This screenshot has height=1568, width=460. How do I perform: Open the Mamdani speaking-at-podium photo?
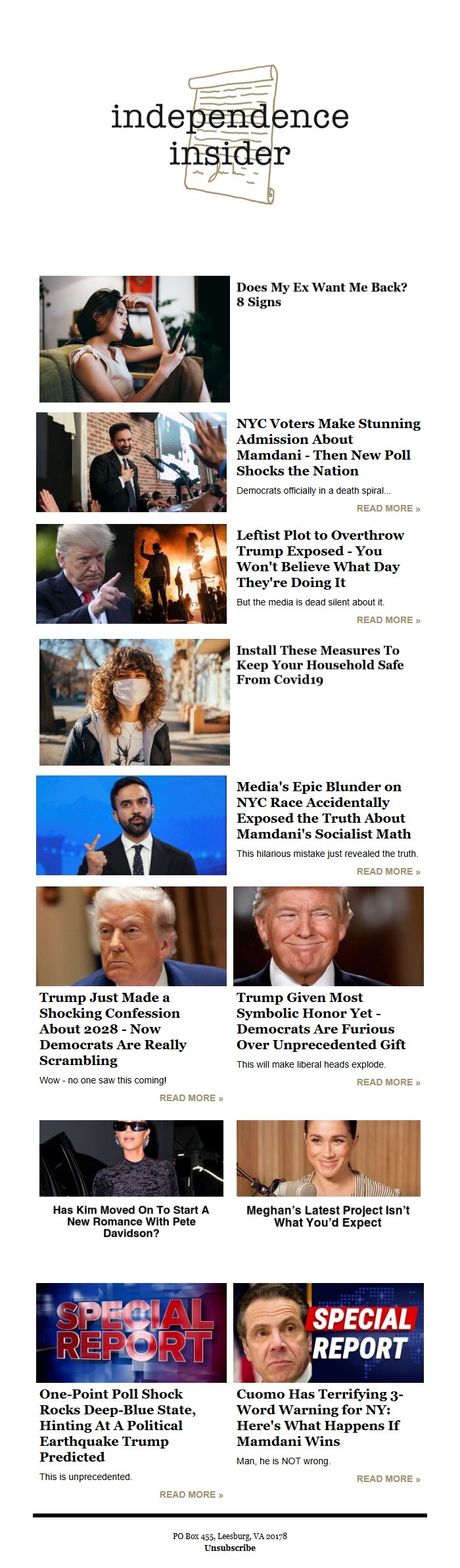click(x=131, y=462)
